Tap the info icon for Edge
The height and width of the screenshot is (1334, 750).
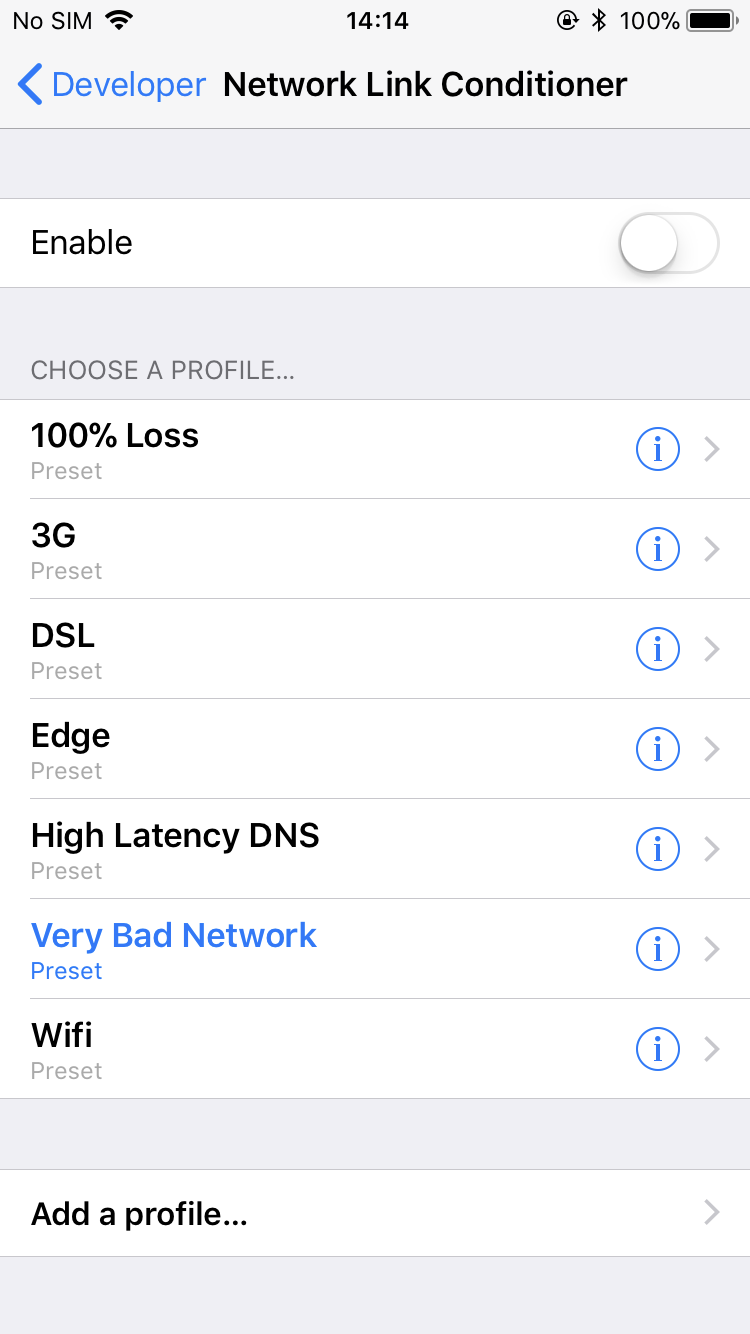click(658, 749)
